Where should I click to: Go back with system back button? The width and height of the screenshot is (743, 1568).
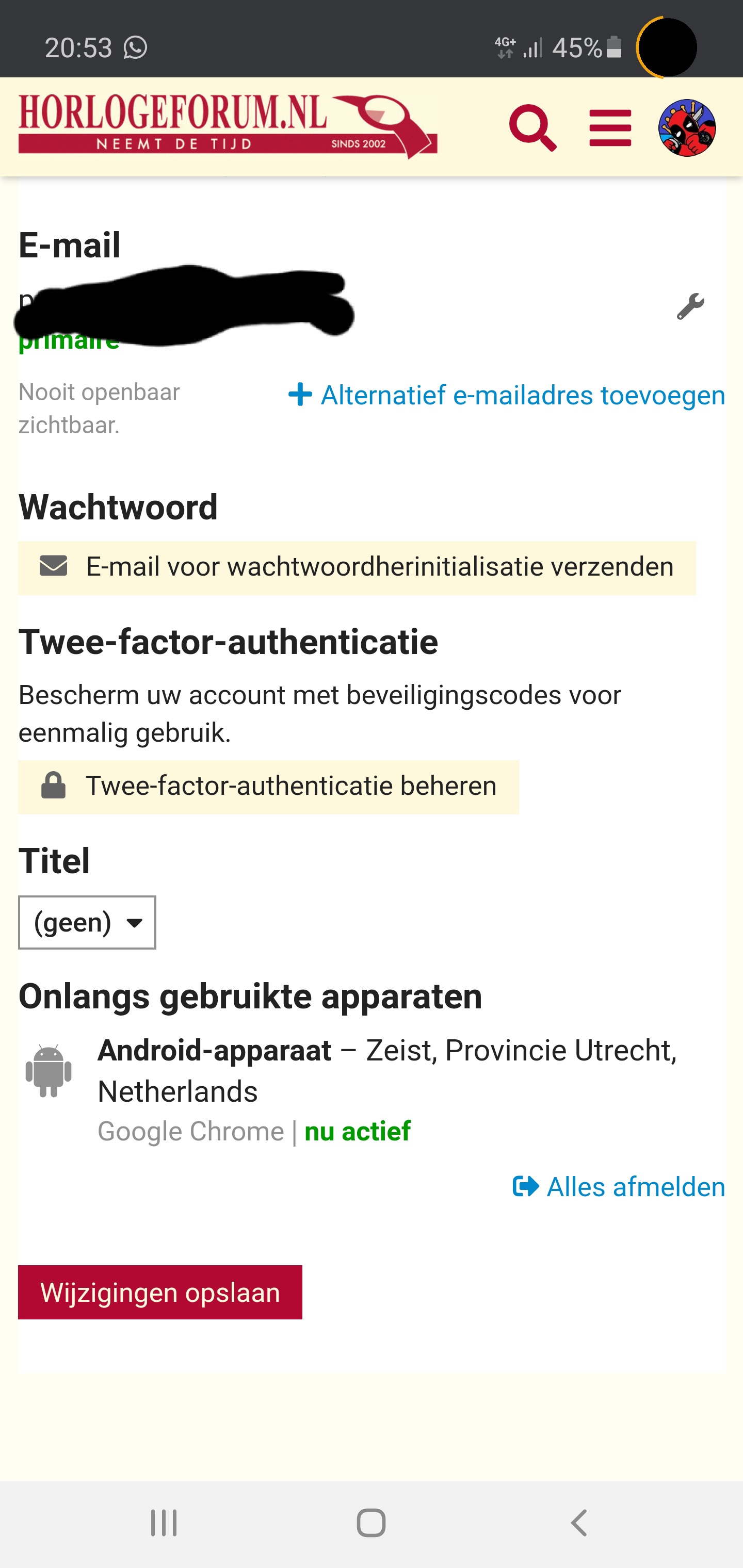click(x=578, y=1523)
